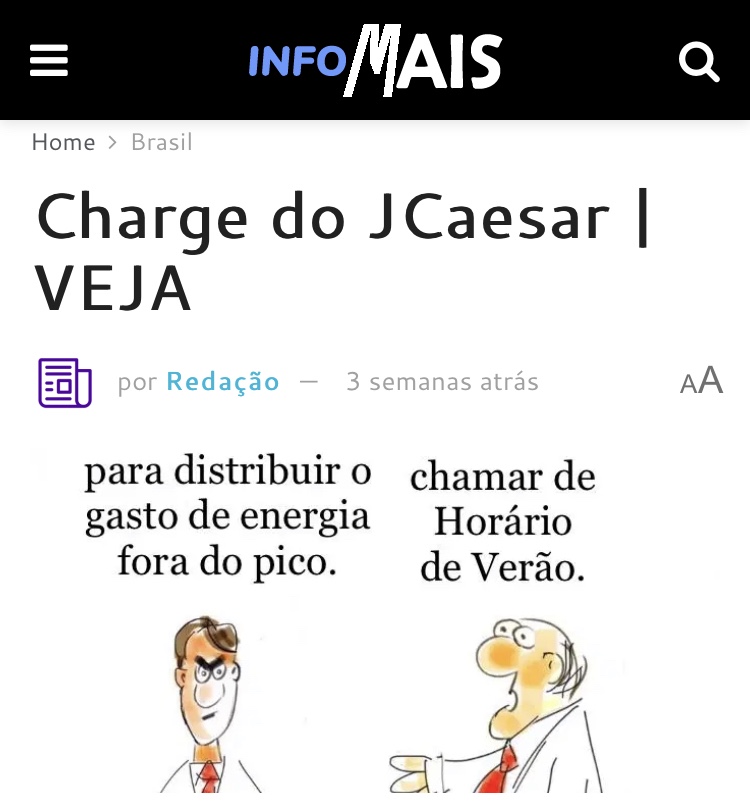Tap the InfoMais logo to go home
The width and height of the screenshot is (750, 807).
click(375, 61)
